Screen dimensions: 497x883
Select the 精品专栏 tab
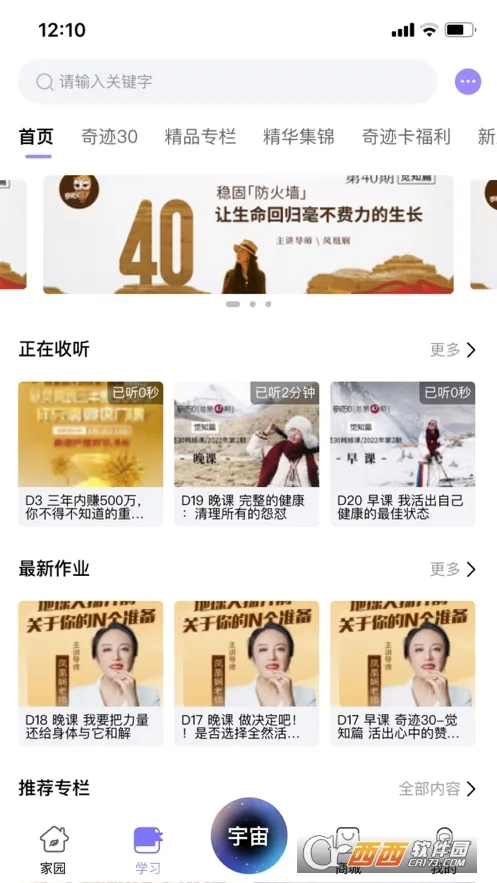point(200,137)
